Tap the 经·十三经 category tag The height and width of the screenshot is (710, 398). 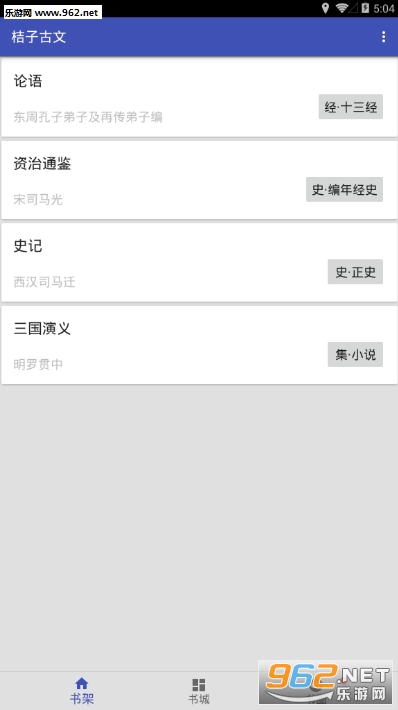[350, 107]
